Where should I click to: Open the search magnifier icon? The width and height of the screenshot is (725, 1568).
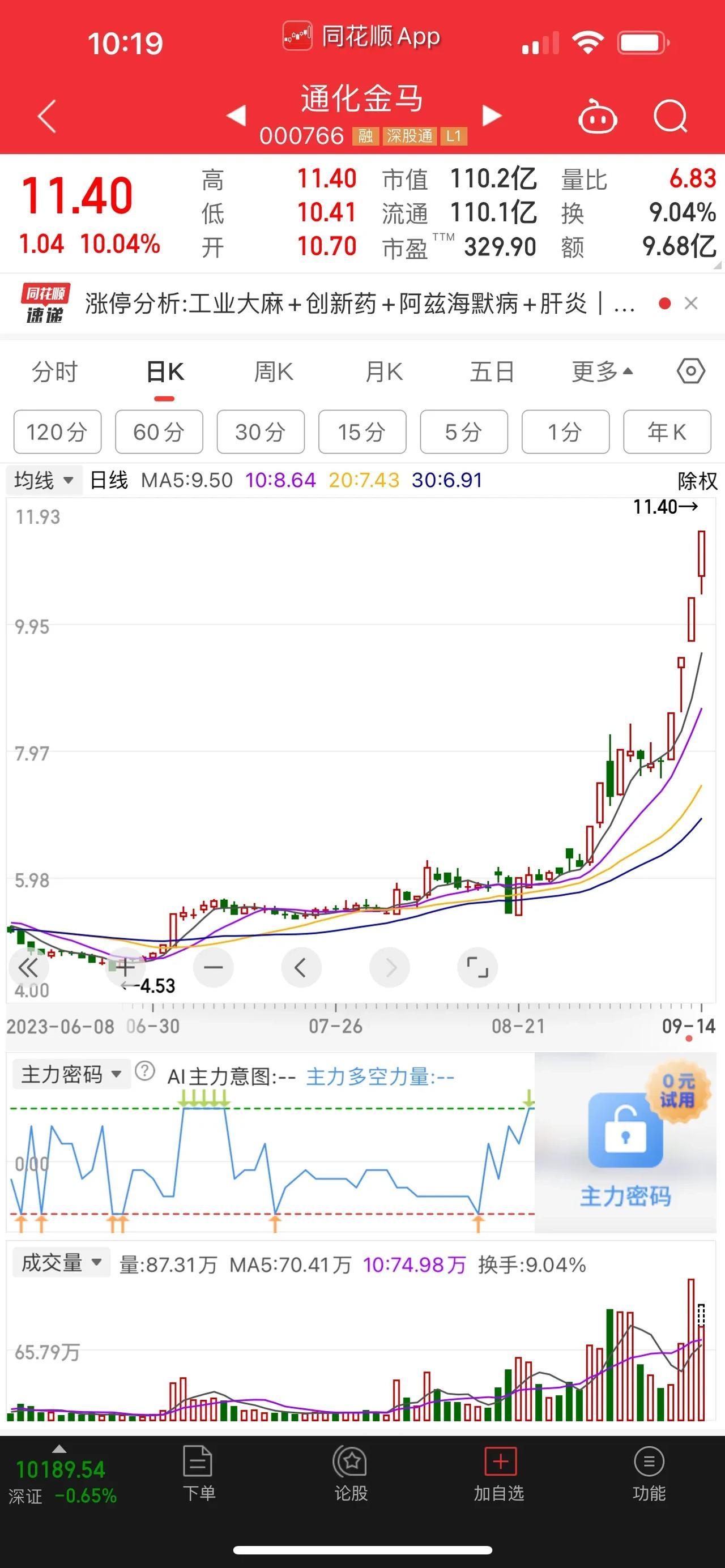pos(669,116)
